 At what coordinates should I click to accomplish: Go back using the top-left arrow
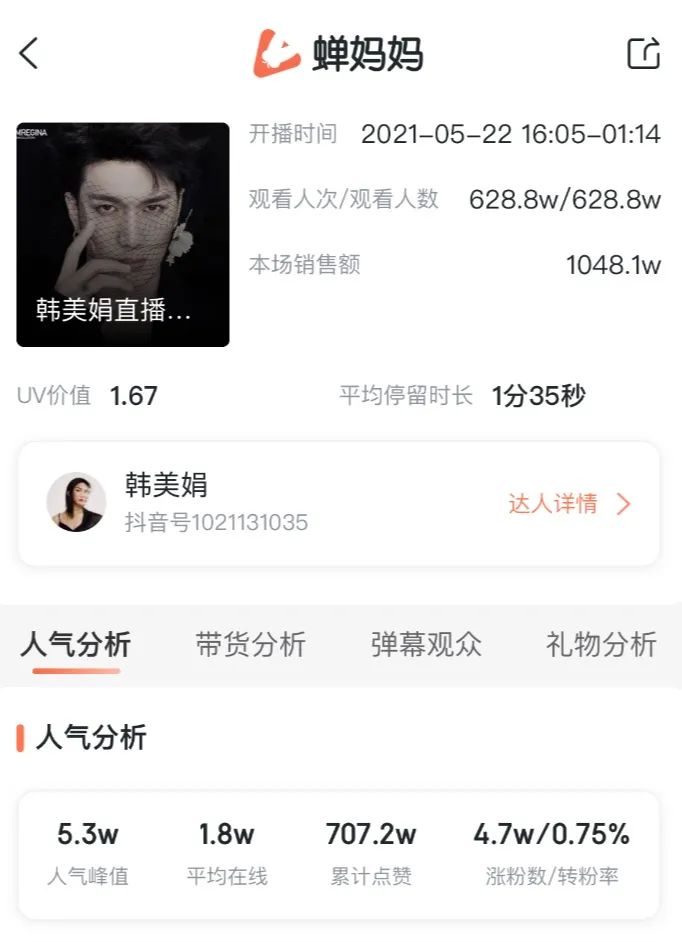(29, 53)
